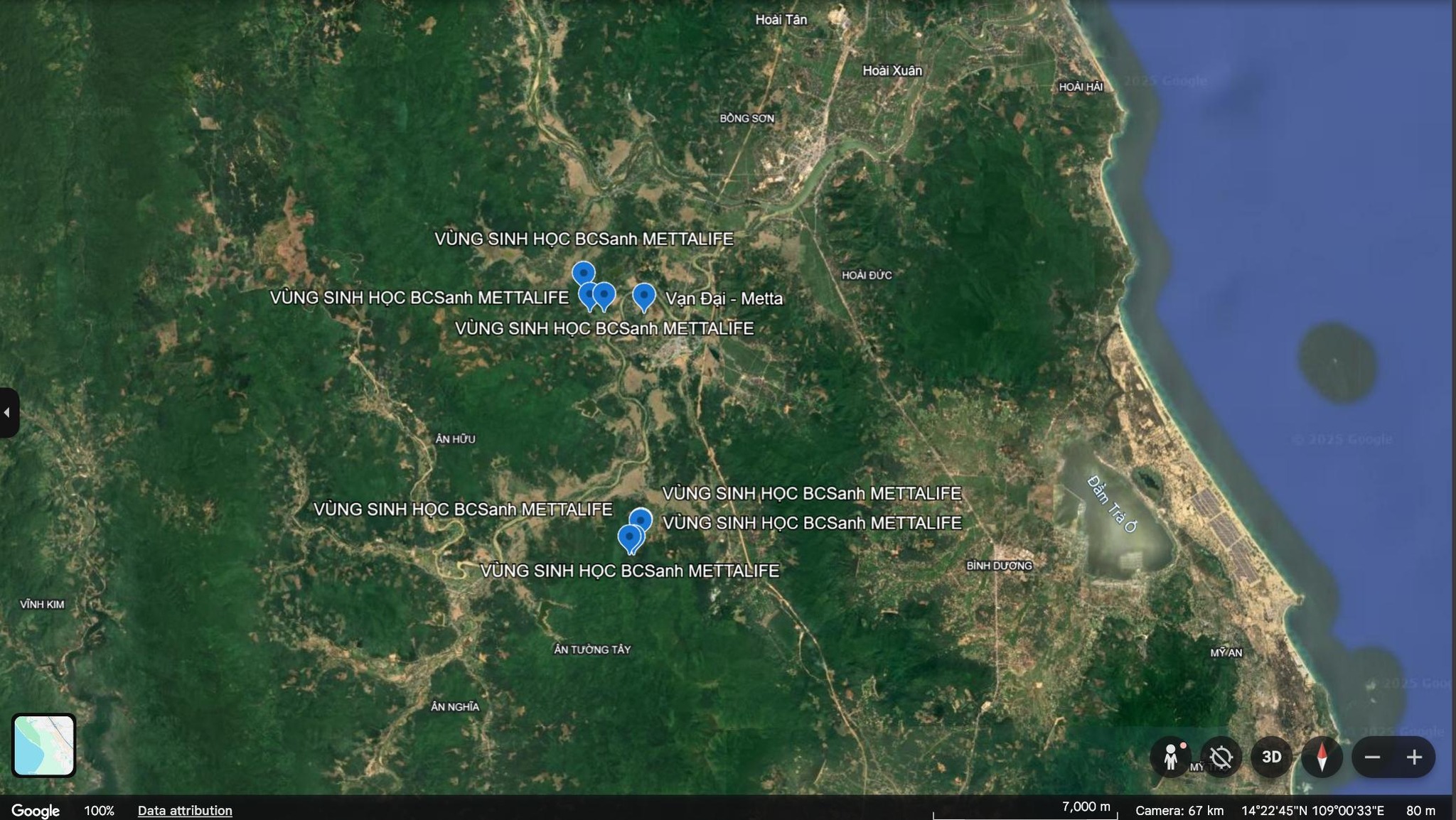Viewport: 1456px width, 820px height.
Task: Open the map style thumbnail
Action: coord(43,745)
